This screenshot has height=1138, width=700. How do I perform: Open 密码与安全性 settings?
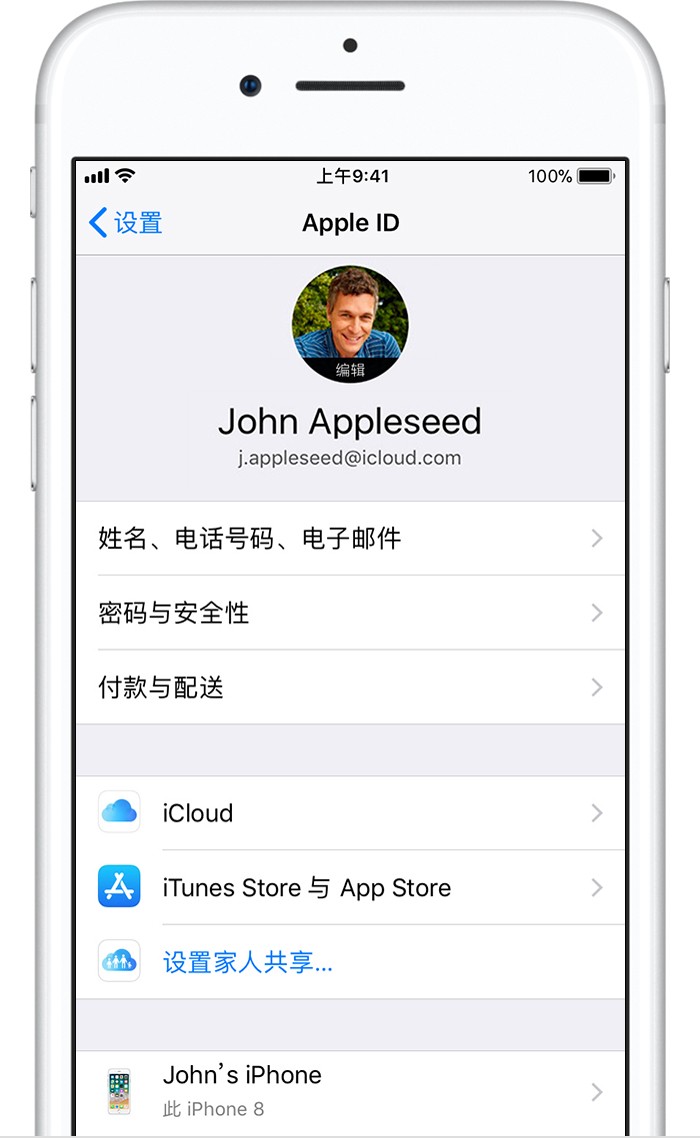350,613
